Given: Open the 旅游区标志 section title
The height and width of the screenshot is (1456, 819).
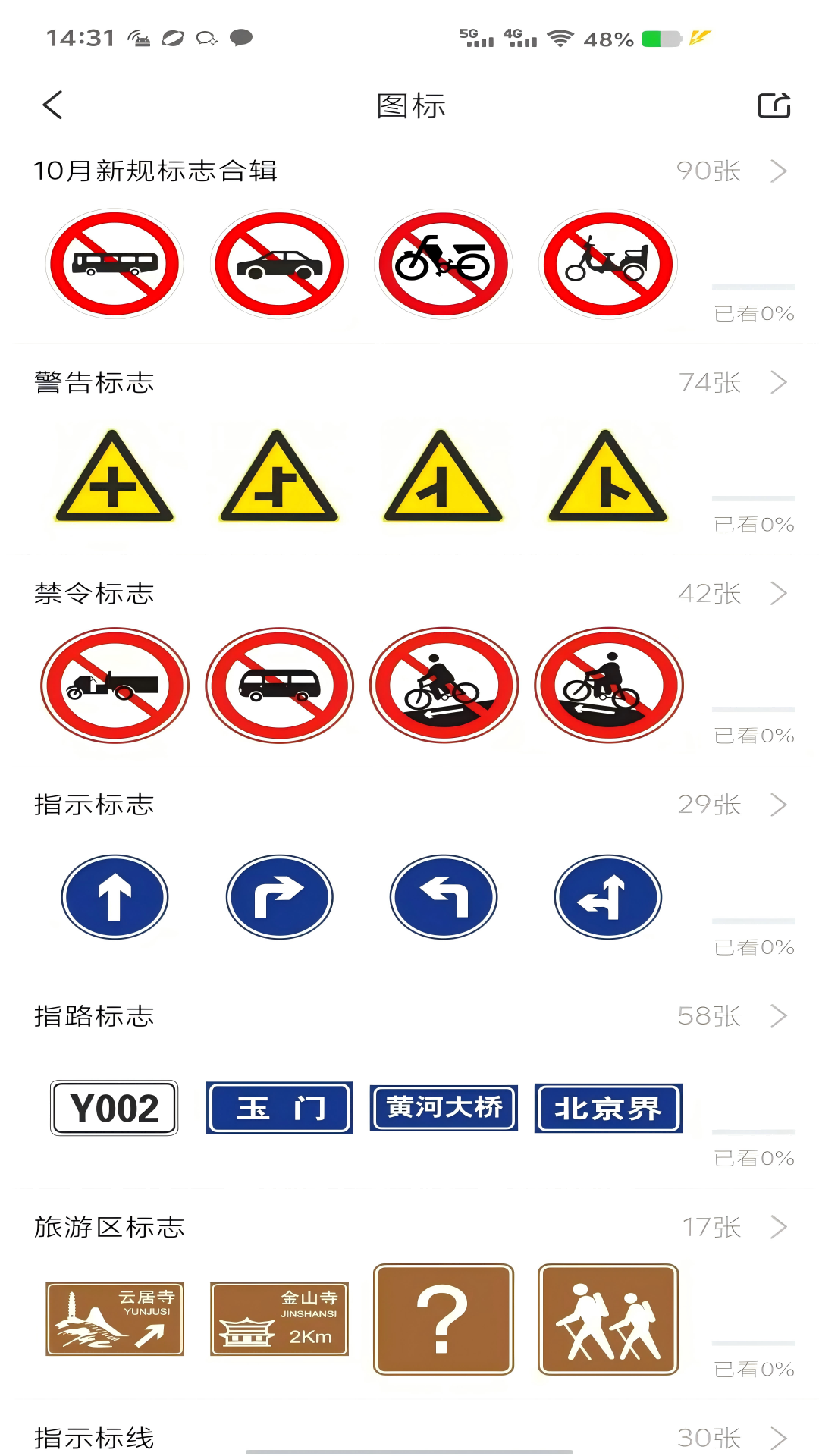Looking at the screenshot, I should 110,1226.
